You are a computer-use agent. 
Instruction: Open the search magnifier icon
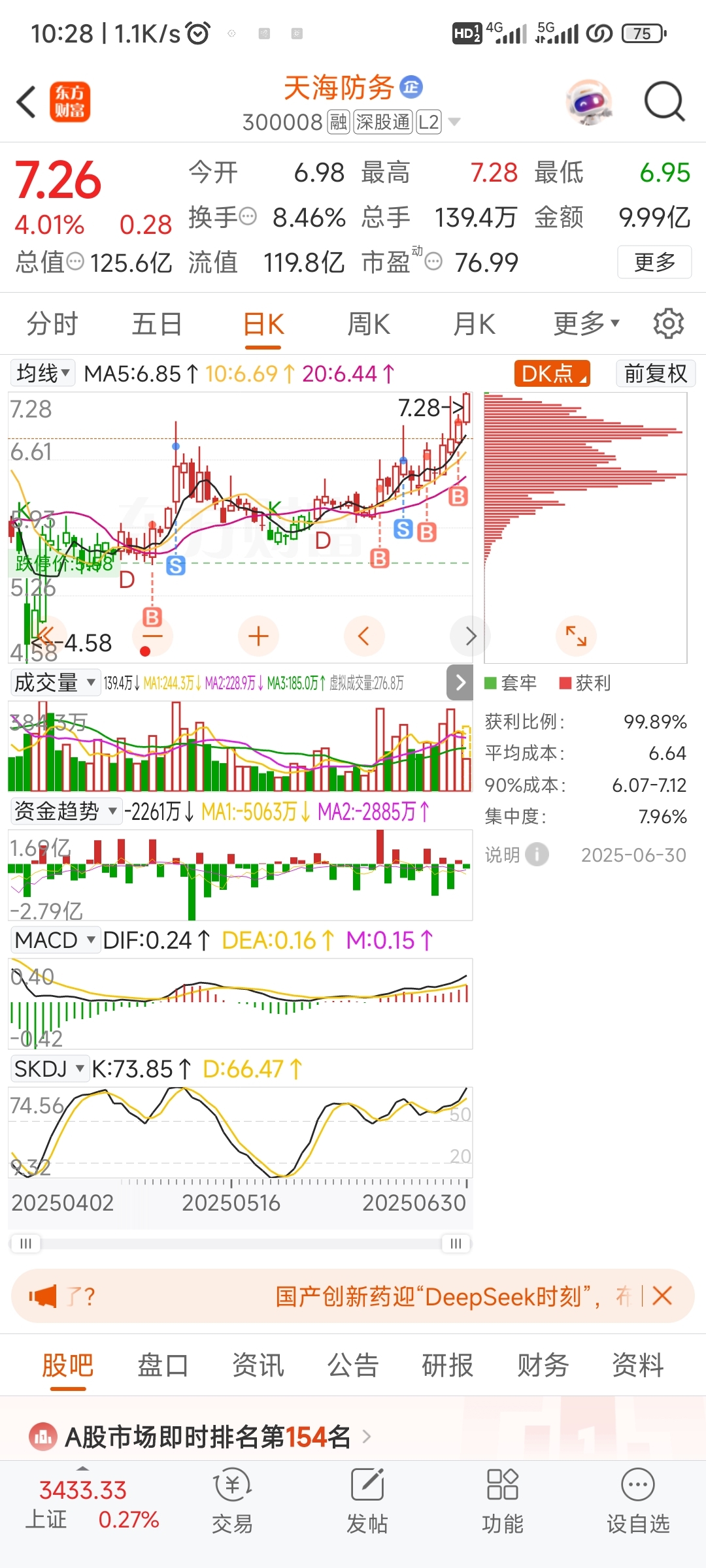[664, 102]
